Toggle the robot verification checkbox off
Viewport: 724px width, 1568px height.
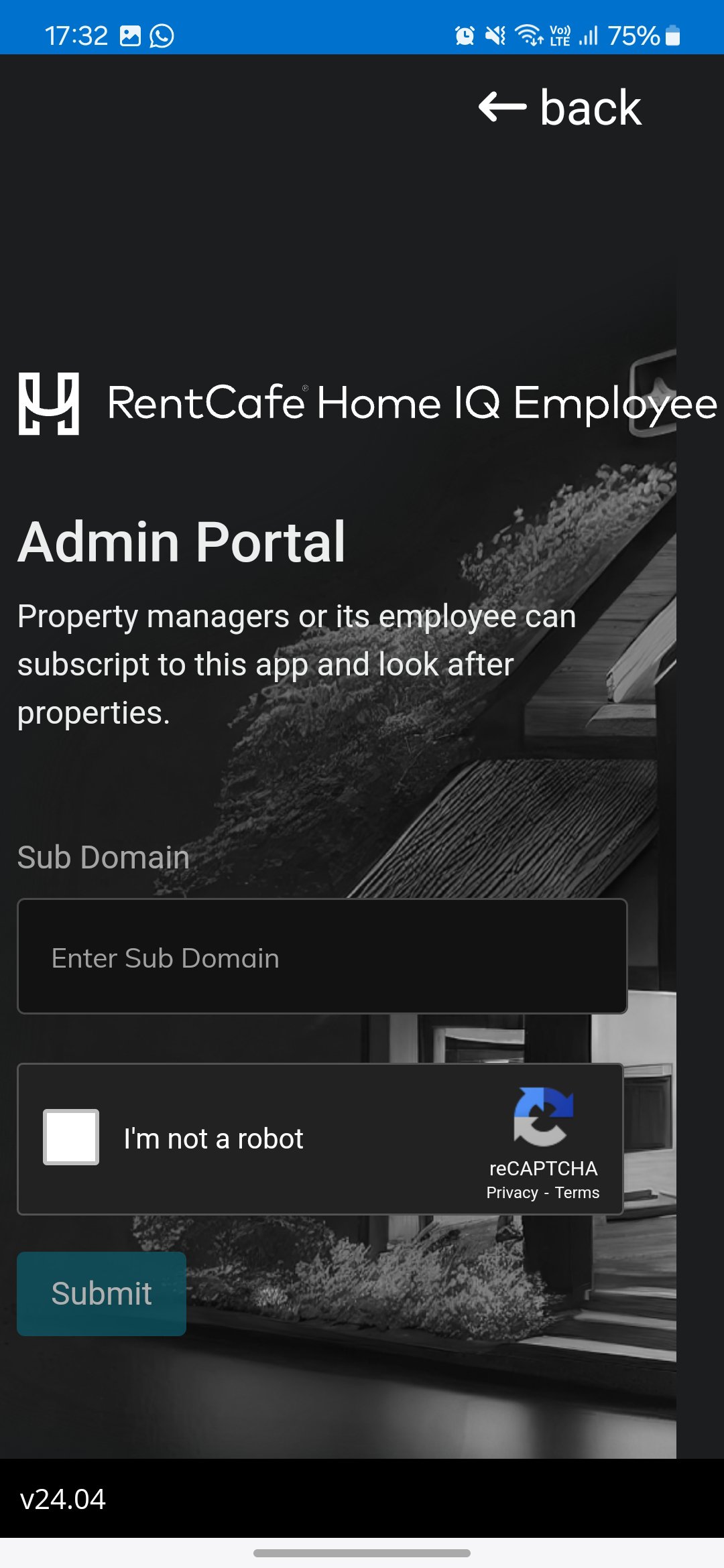pyautogui.click(x=71, y=1137)
